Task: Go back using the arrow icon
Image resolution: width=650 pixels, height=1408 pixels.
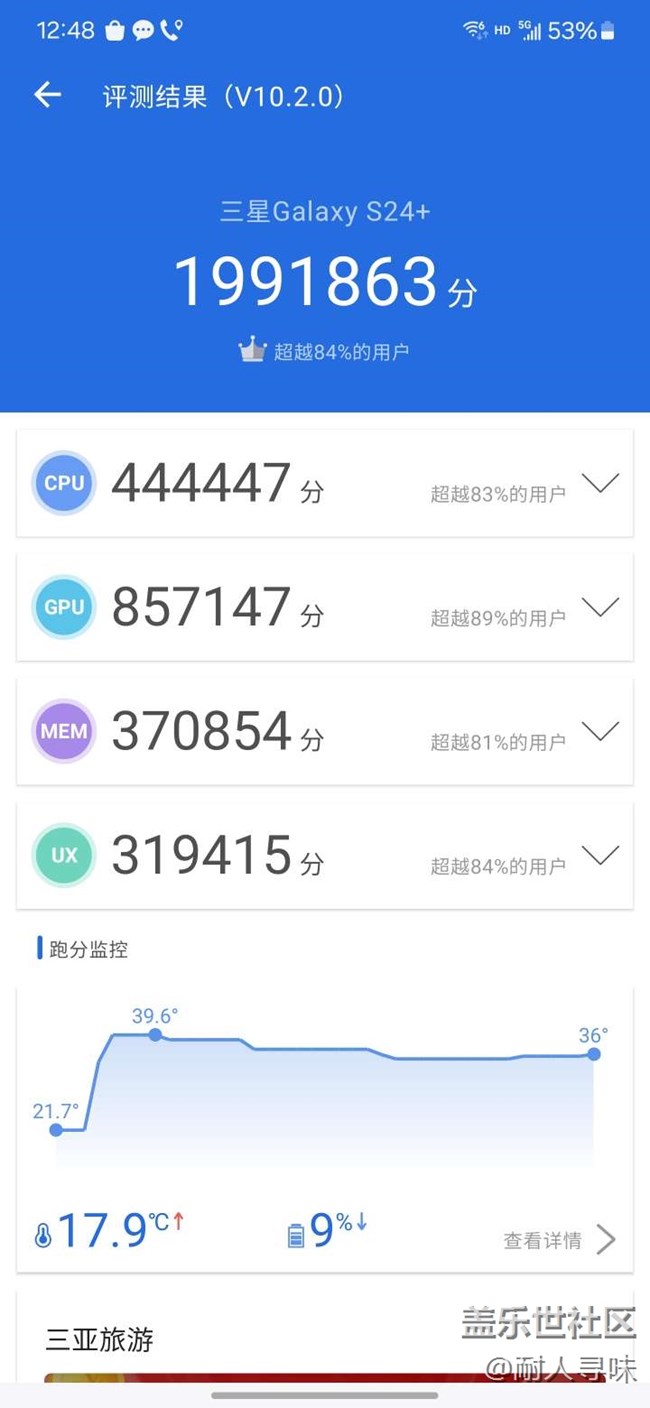Action: pyautogui.click(x=47, y=95)
